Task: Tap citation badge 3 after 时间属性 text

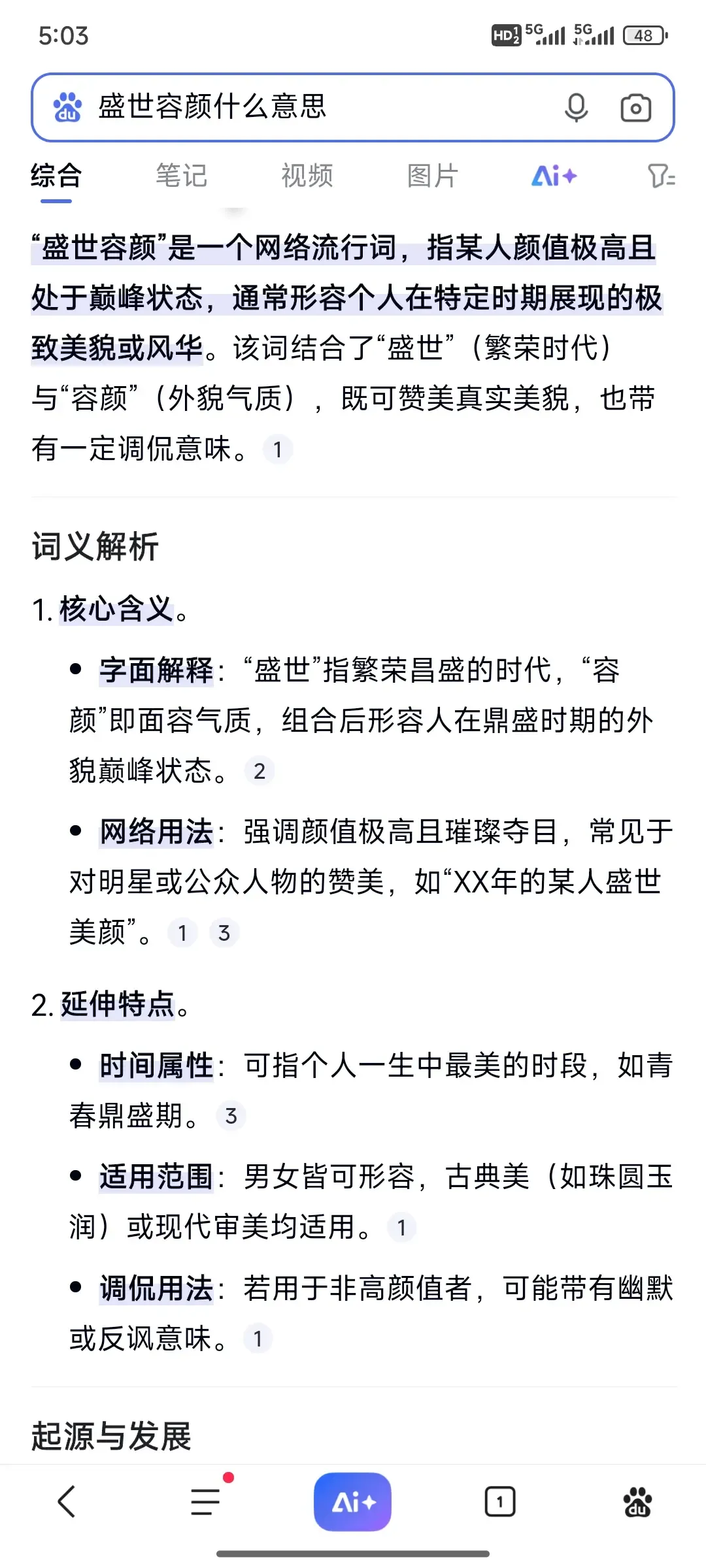Action: [x=230, y=1115]
